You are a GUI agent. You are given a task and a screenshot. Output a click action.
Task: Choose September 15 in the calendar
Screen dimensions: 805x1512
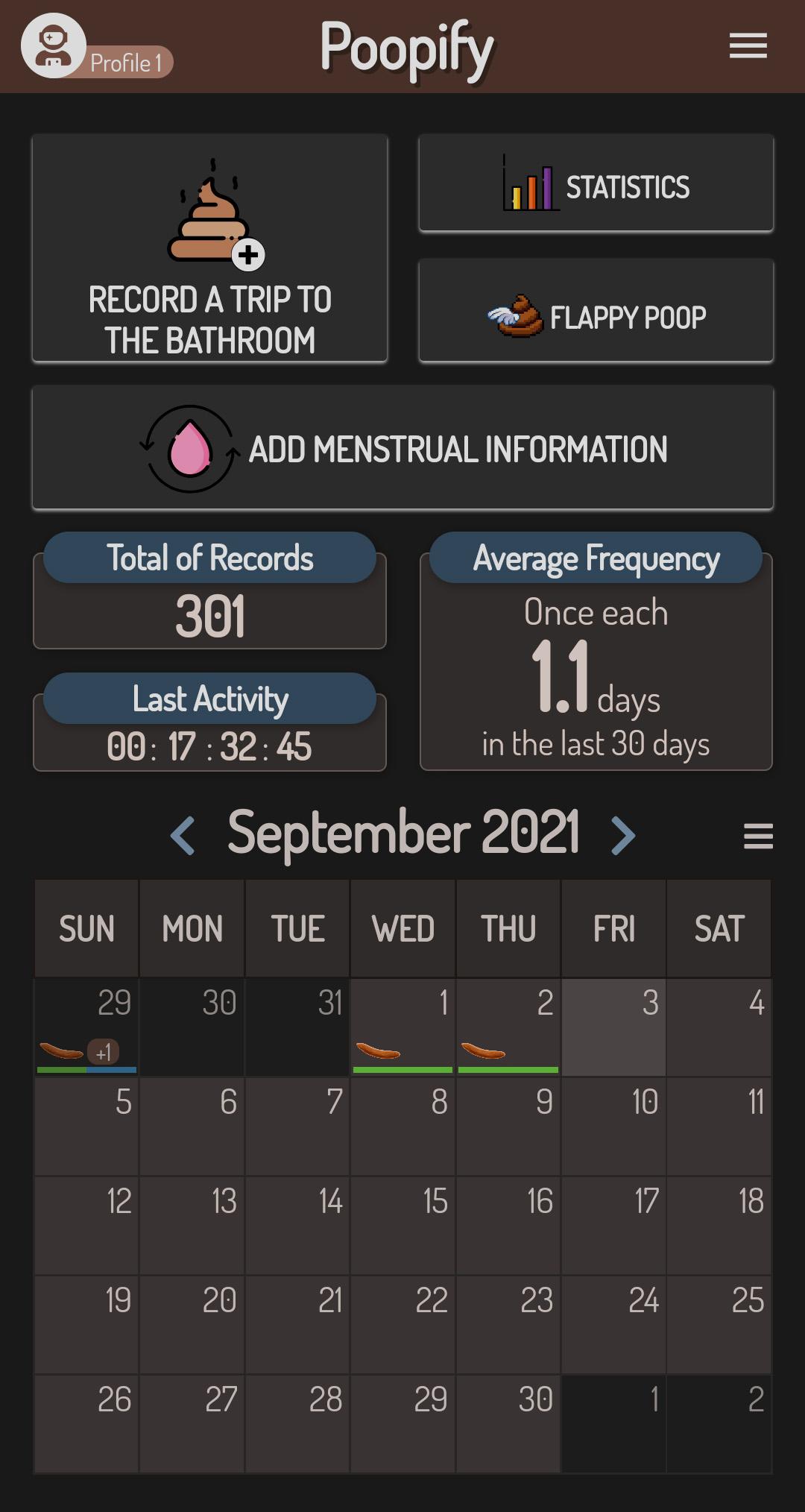click(x=402, y=1225)
